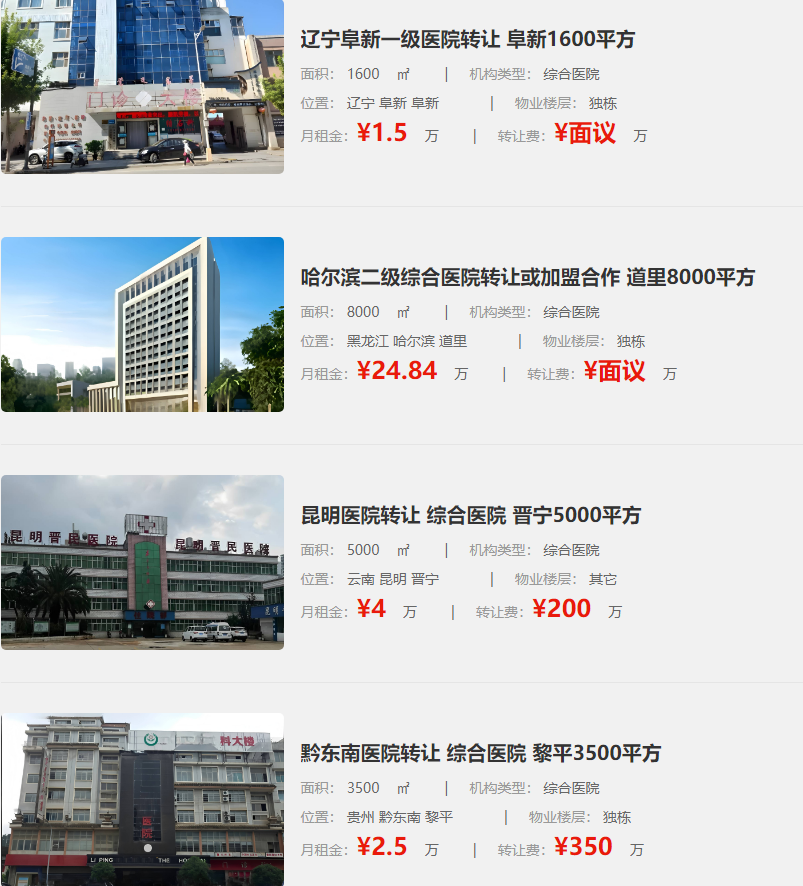This screenshot has width=803, height=886.
Task: View 哈尔滨二级综合医院转让或加盟合作 listing
Action: pos(527,278)
